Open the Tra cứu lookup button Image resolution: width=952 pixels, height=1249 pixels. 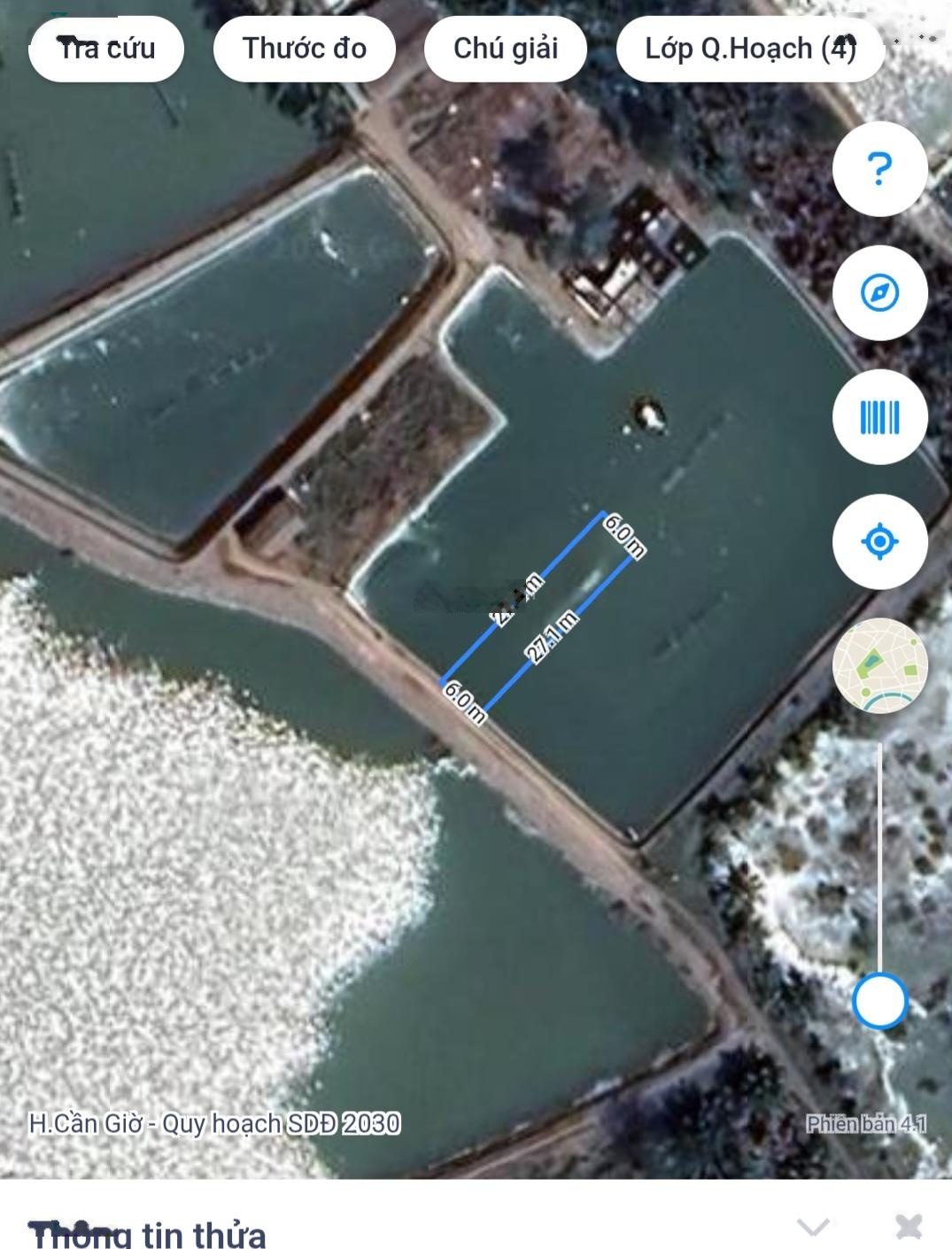point(106,49)
